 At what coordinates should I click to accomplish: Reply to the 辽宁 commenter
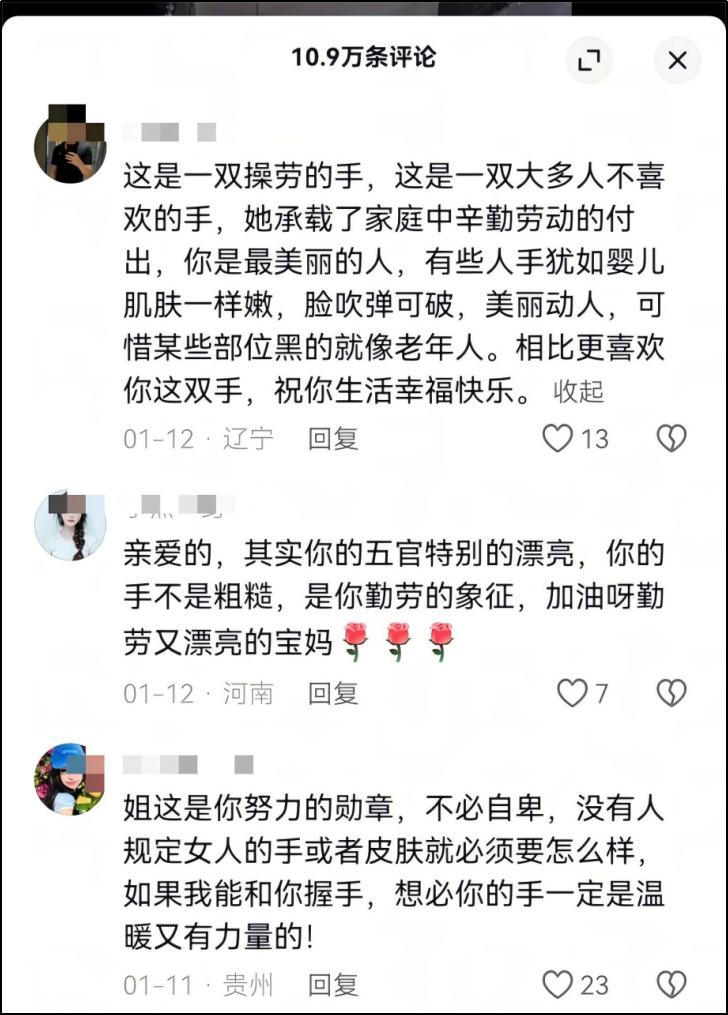[x=333, y=438]
